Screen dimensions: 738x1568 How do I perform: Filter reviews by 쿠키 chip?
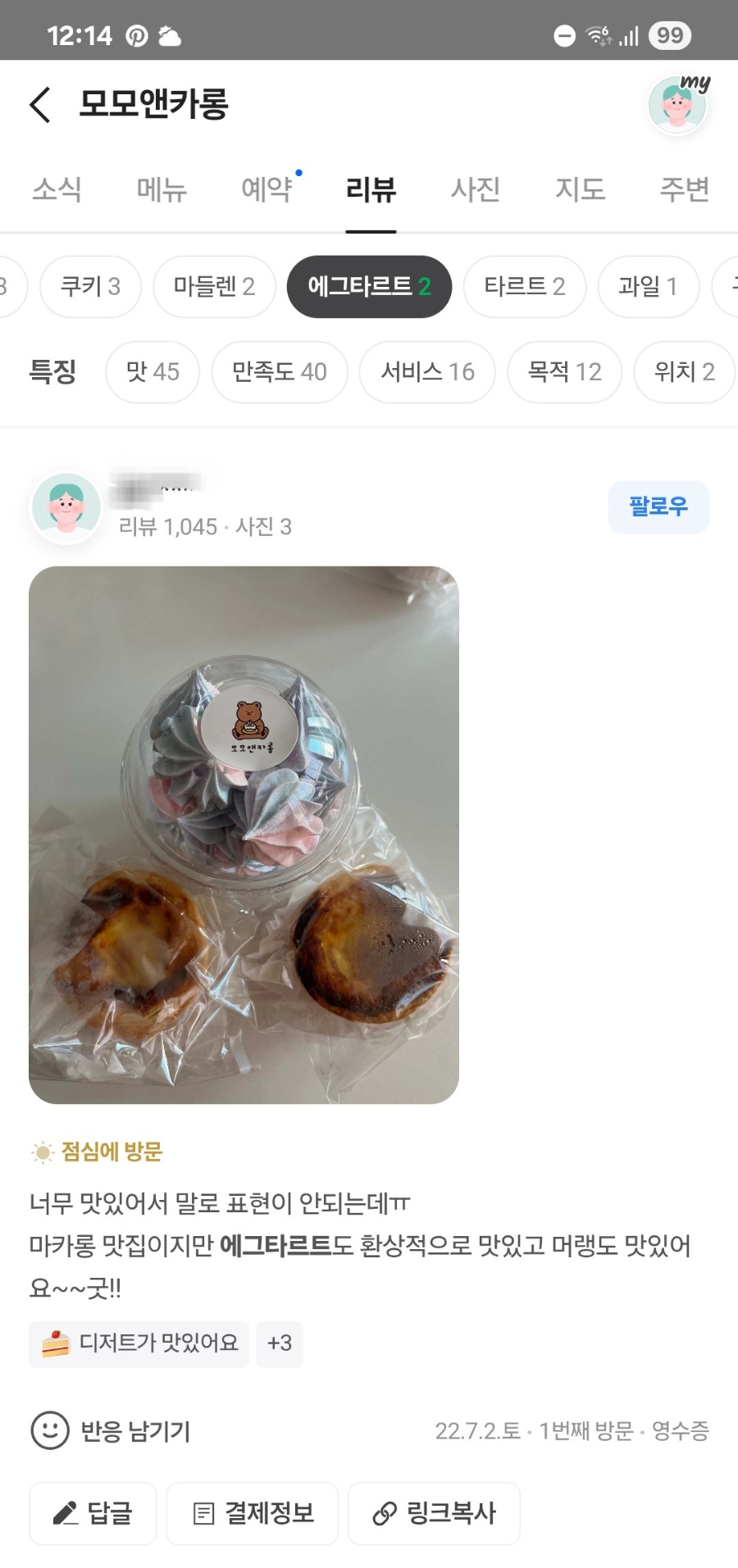click(x=90, y=286)
